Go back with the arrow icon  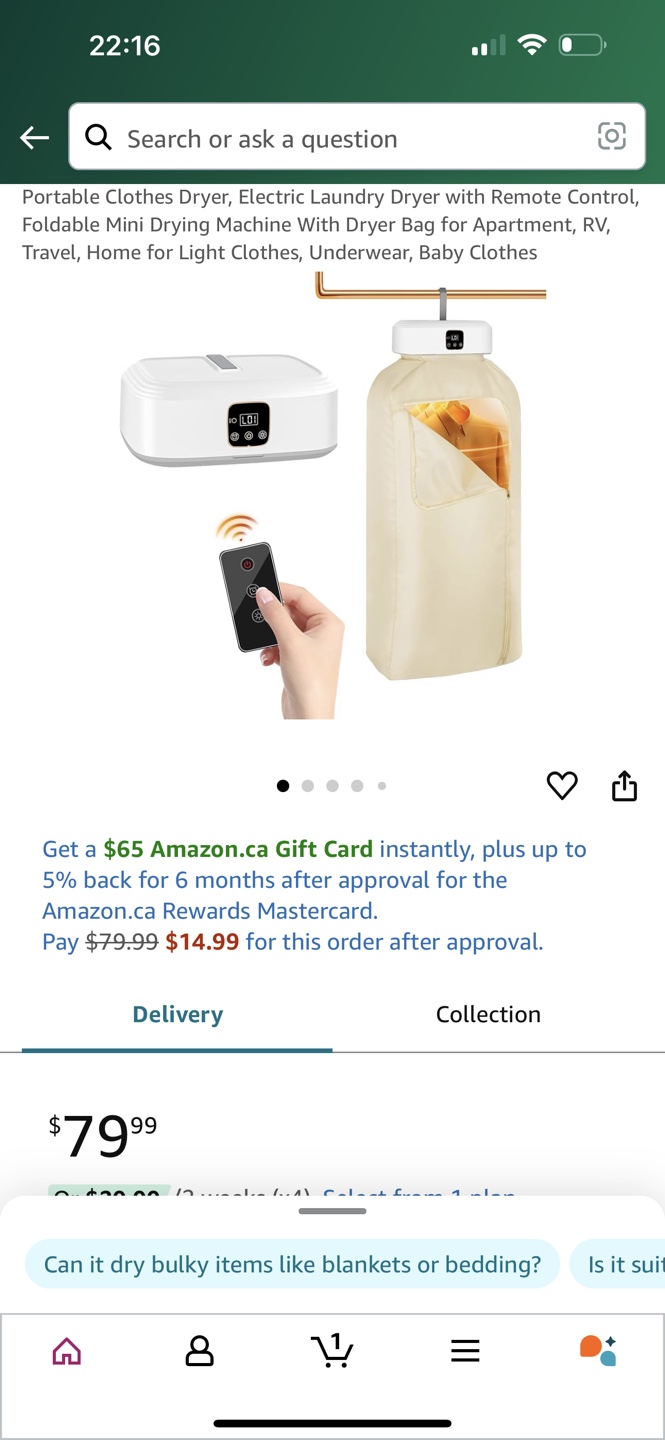(35, 138)
